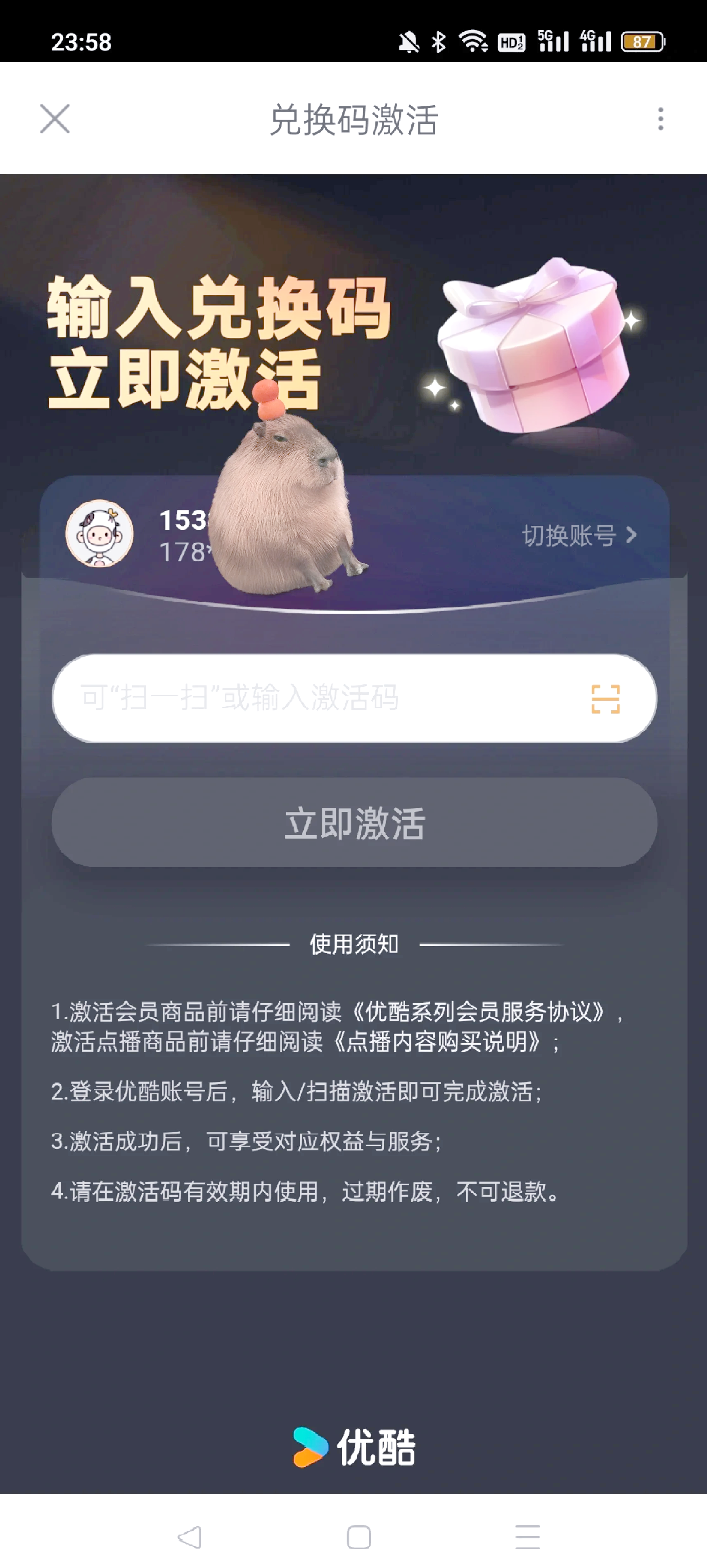Screen dimensions: 707x1568
Task: Open the three-dot overflow menu
Action: (x=660, y=119)
